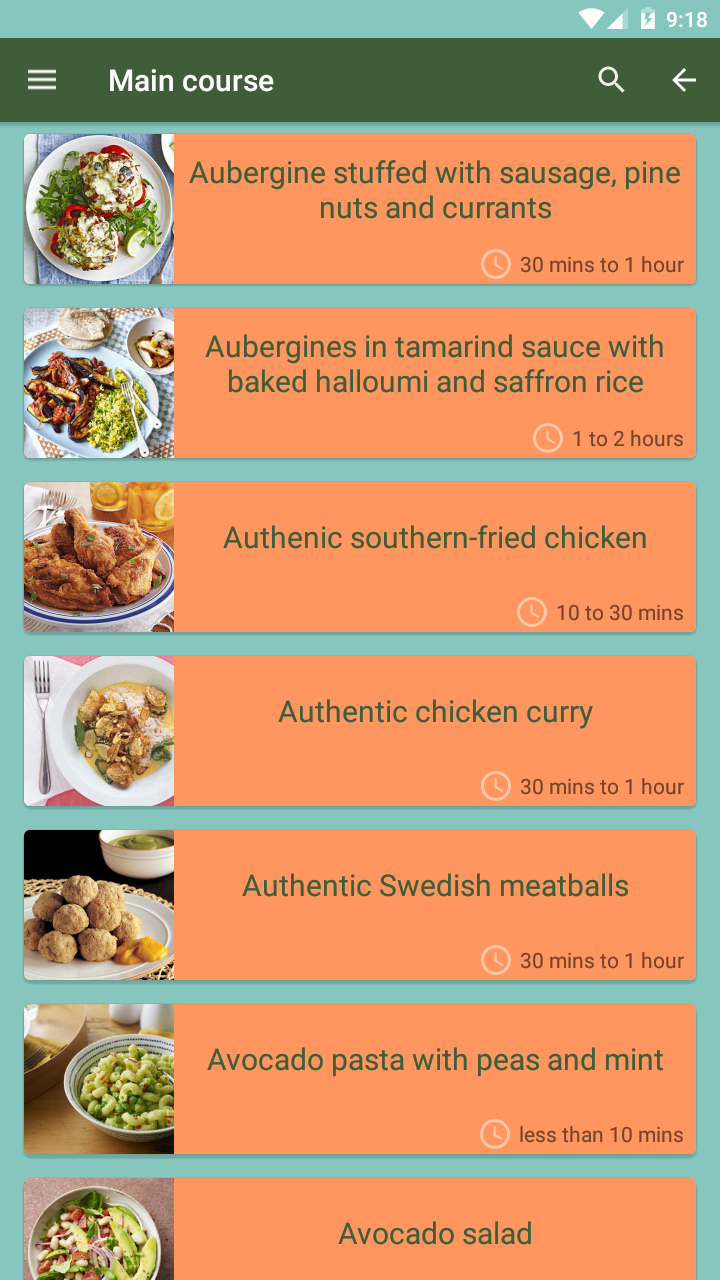Viewport: 720px width, 1280px height.
Task: Tap the 'less than 10 mins' label
Action: [601, 1134]
